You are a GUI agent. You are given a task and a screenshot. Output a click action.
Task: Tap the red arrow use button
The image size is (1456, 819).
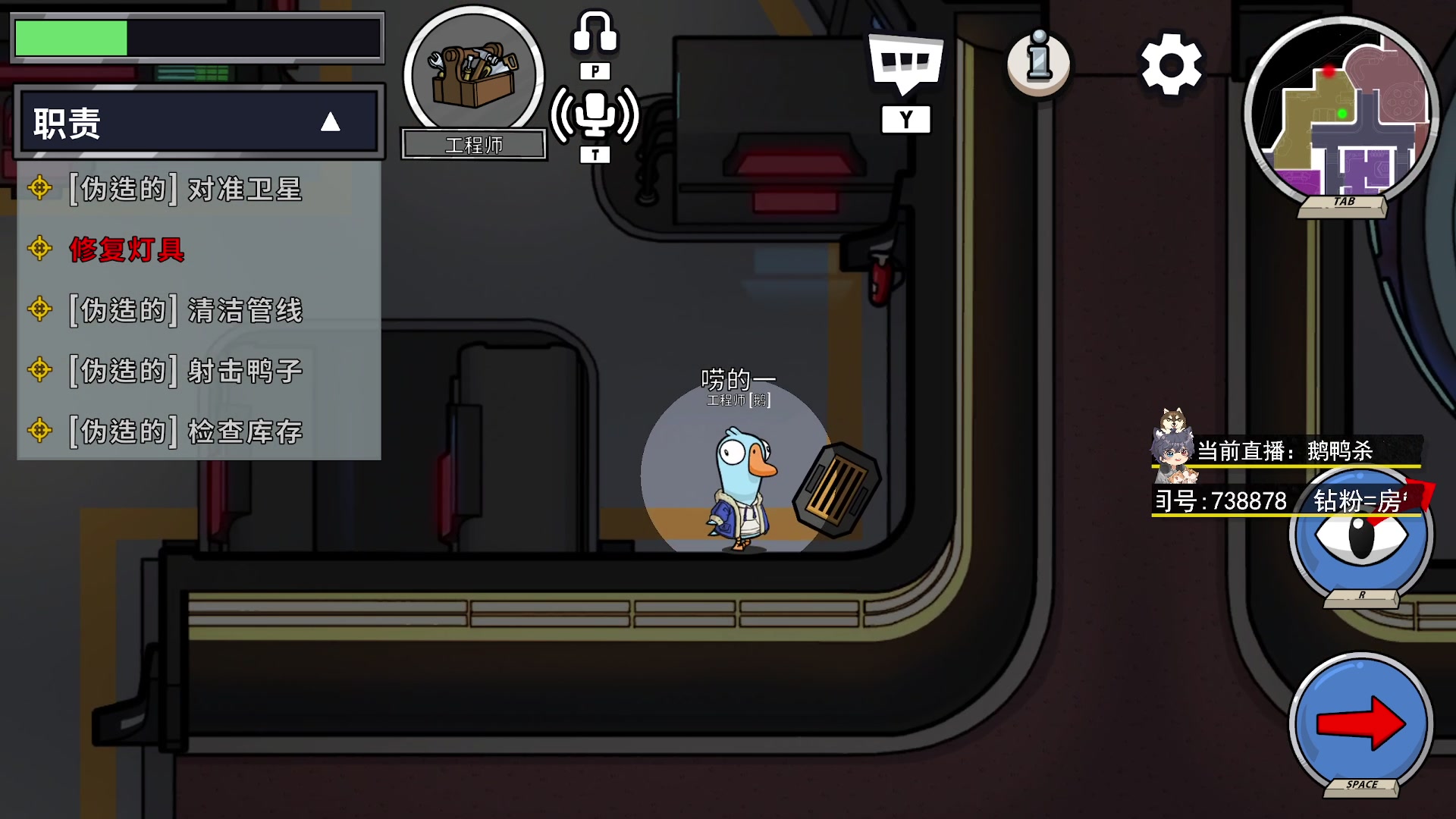click(x=1361, y=723)
